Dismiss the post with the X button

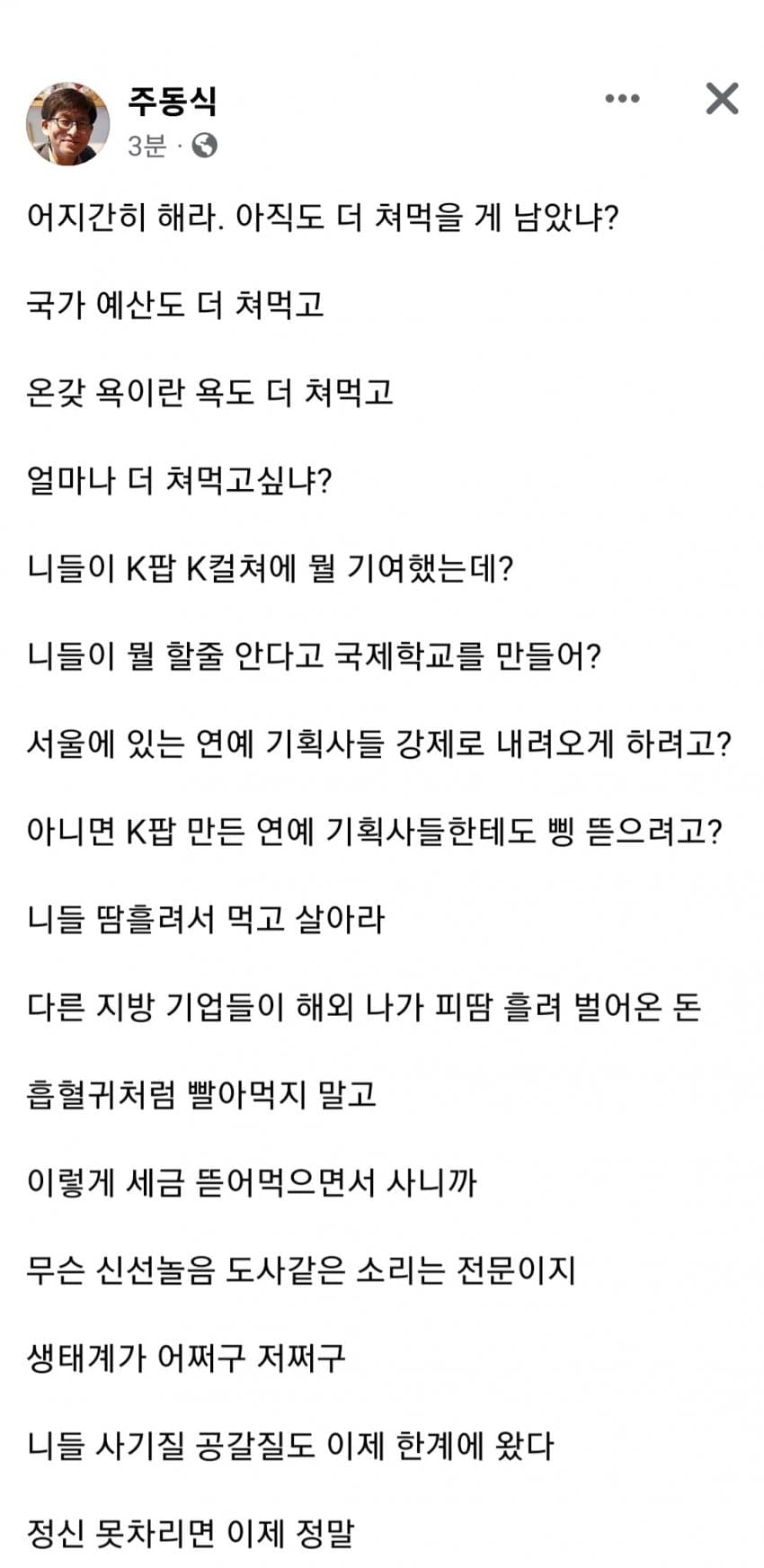[722, 99]
